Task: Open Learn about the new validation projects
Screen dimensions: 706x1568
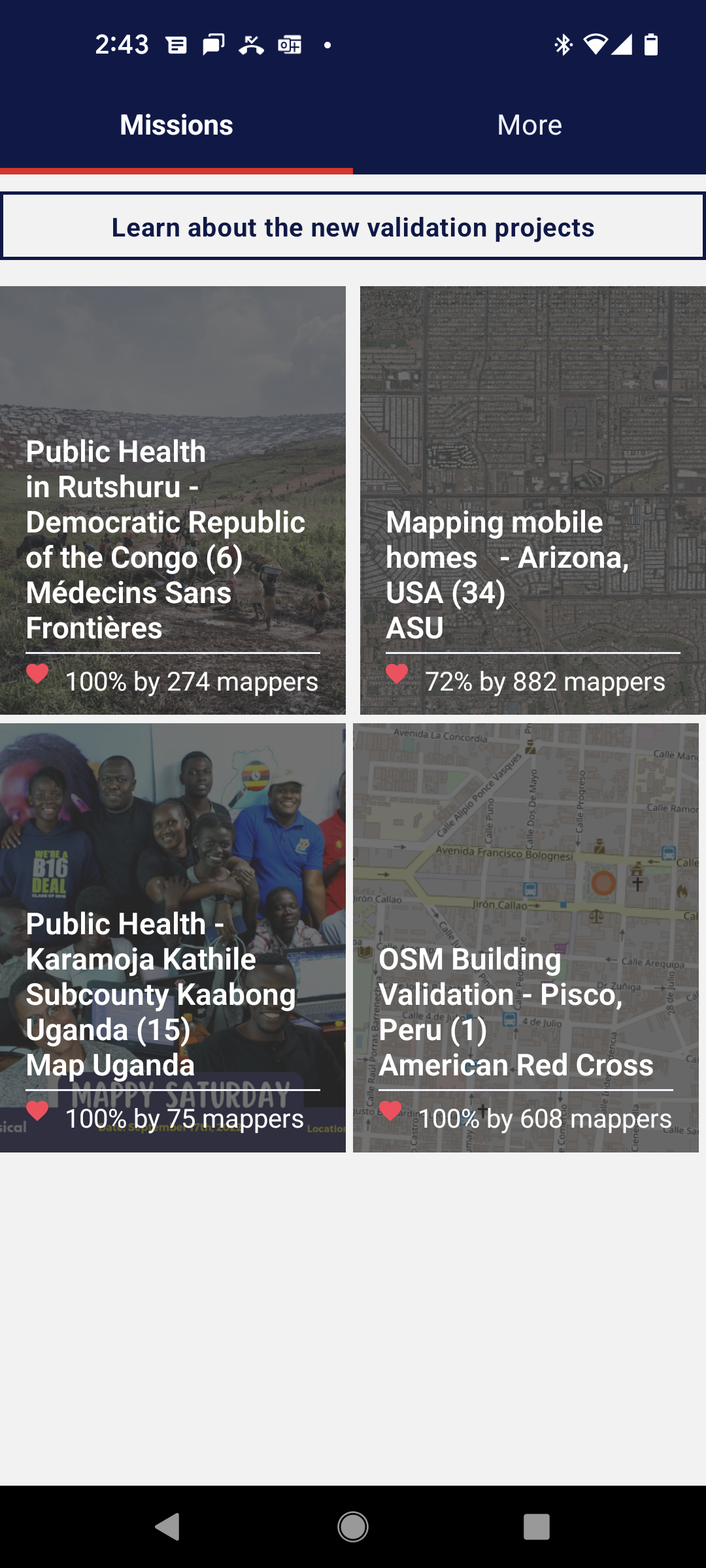Action: point(353,226)
